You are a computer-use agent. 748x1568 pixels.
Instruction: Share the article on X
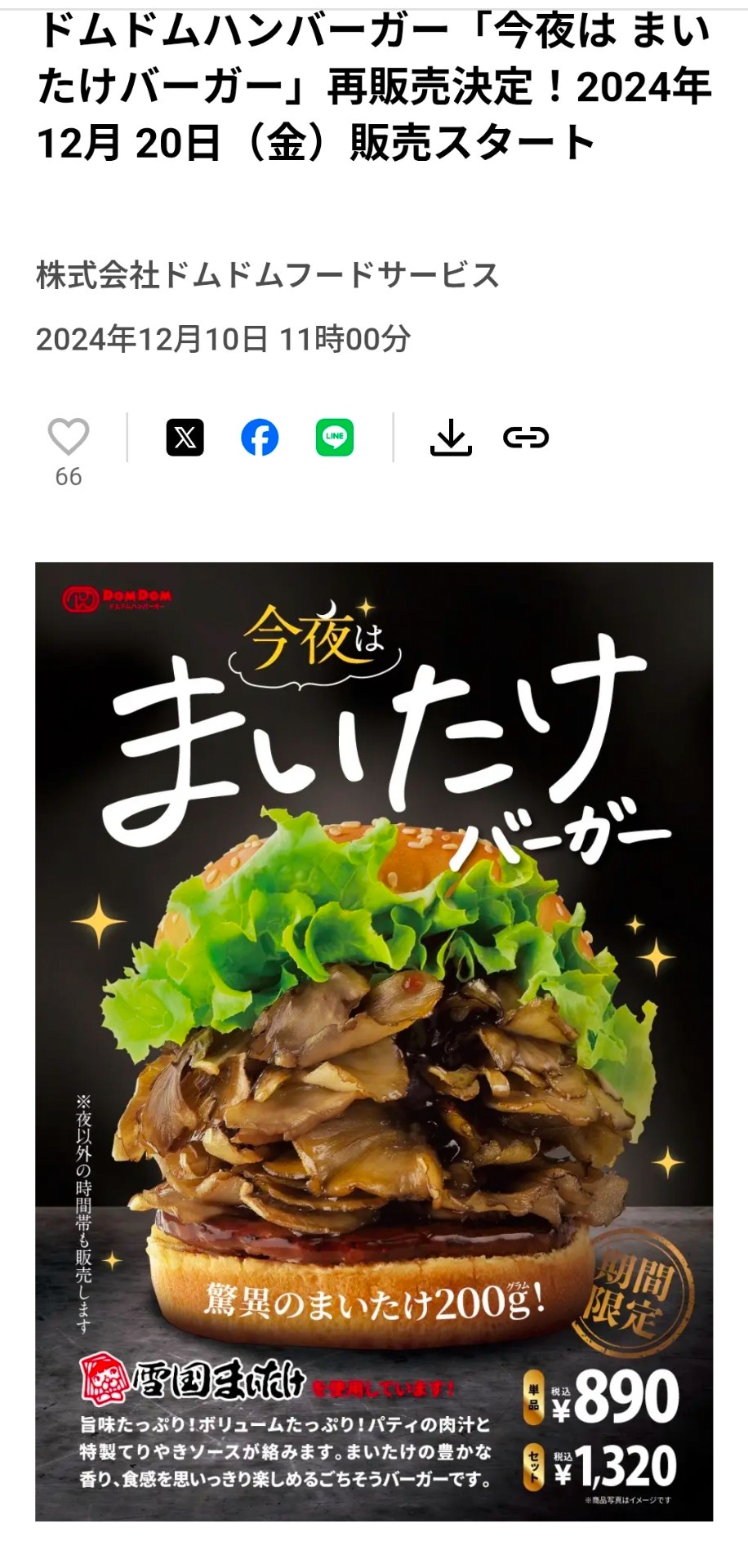click(x=185, y=438)
